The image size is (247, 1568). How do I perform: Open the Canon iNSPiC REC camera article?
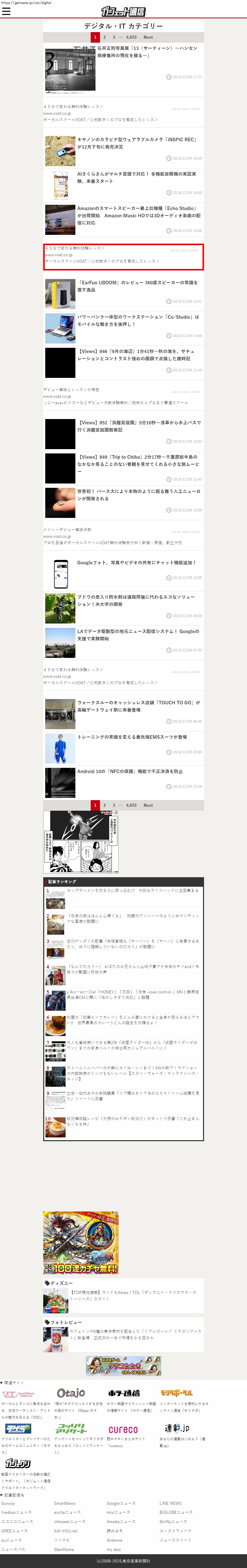[x=137, y=143]
